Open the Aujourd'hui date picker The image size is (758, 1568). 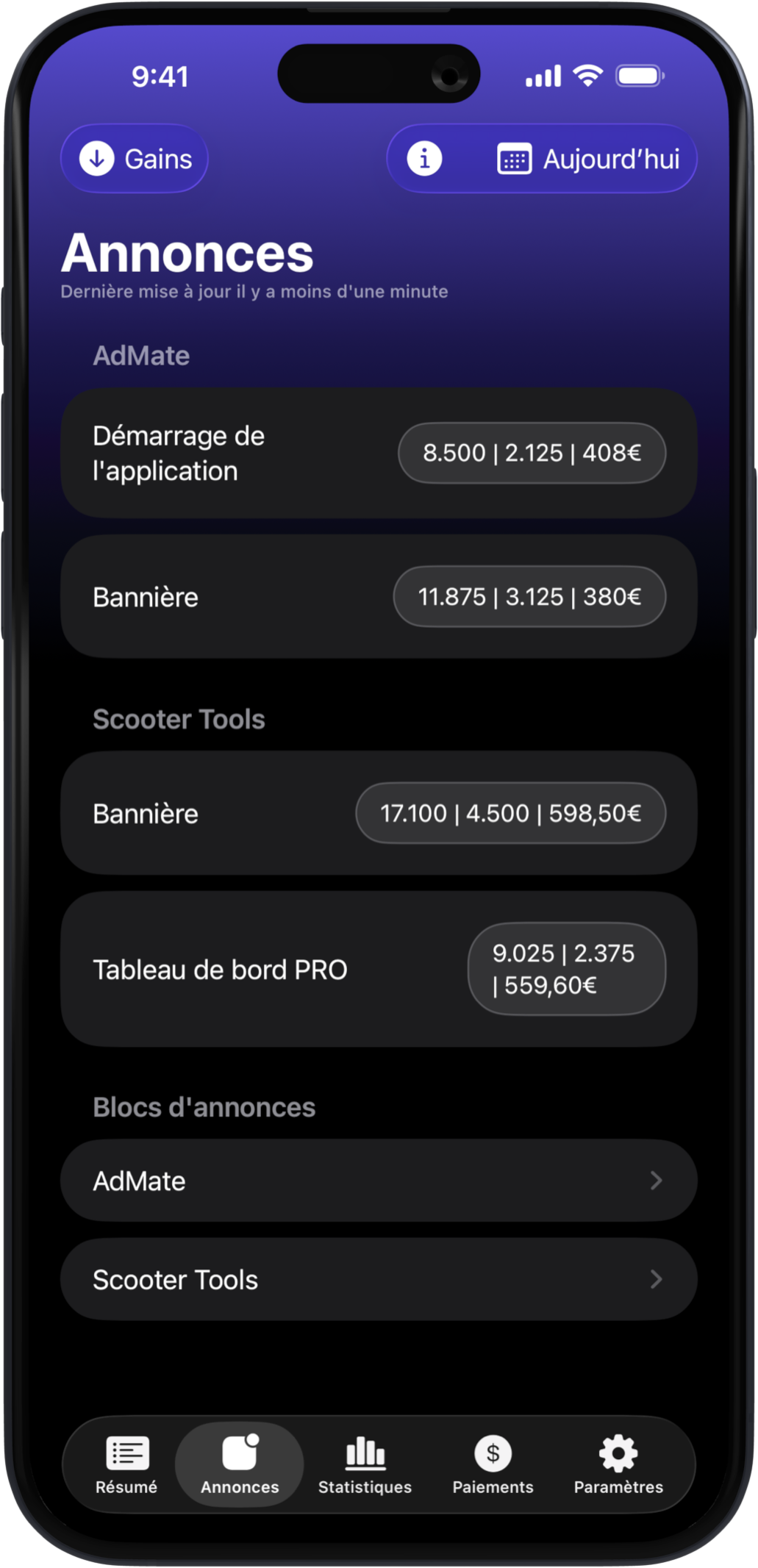[588, 159]
